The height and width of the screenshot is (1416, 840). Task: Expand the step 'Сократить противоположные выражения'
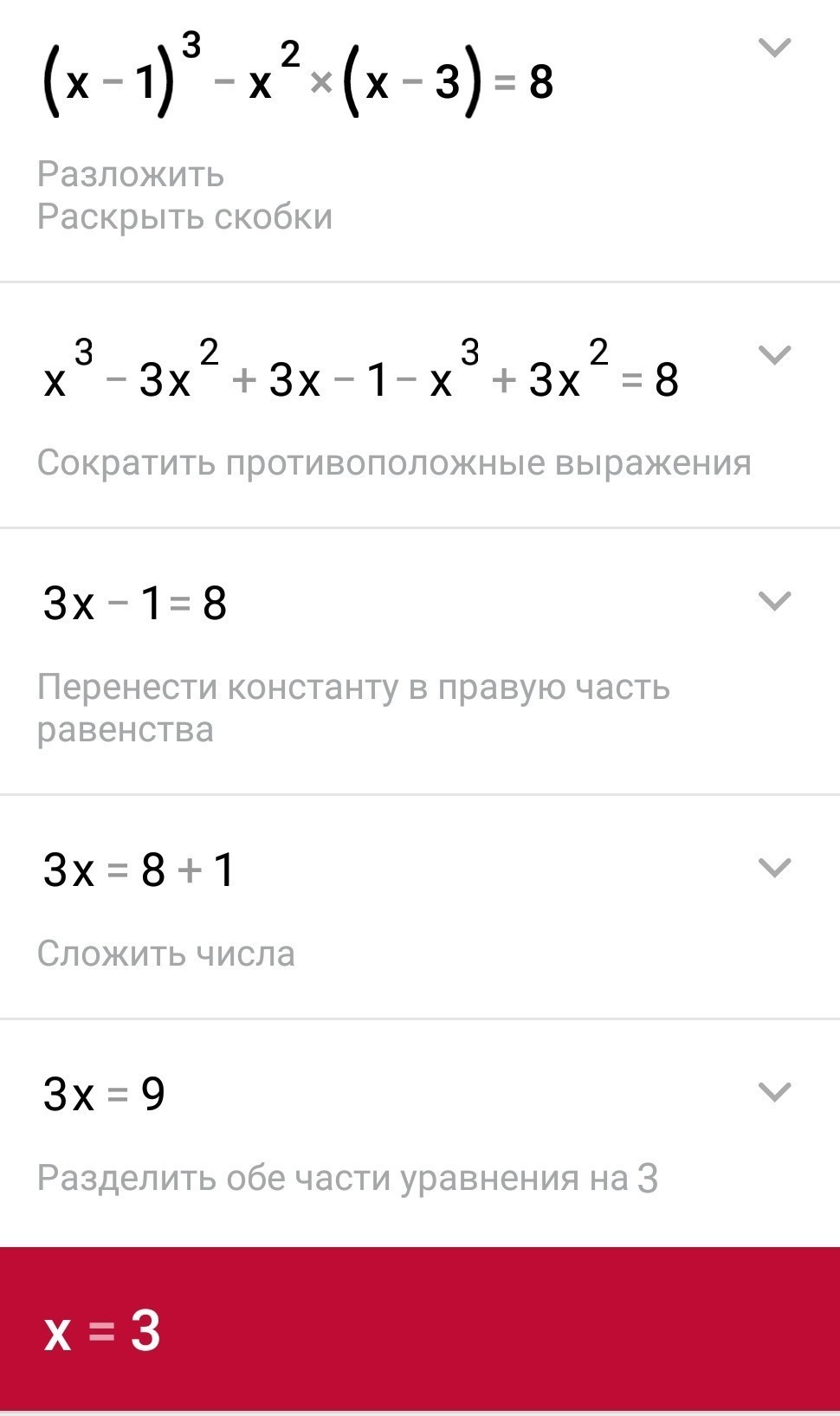coord(774,355)
